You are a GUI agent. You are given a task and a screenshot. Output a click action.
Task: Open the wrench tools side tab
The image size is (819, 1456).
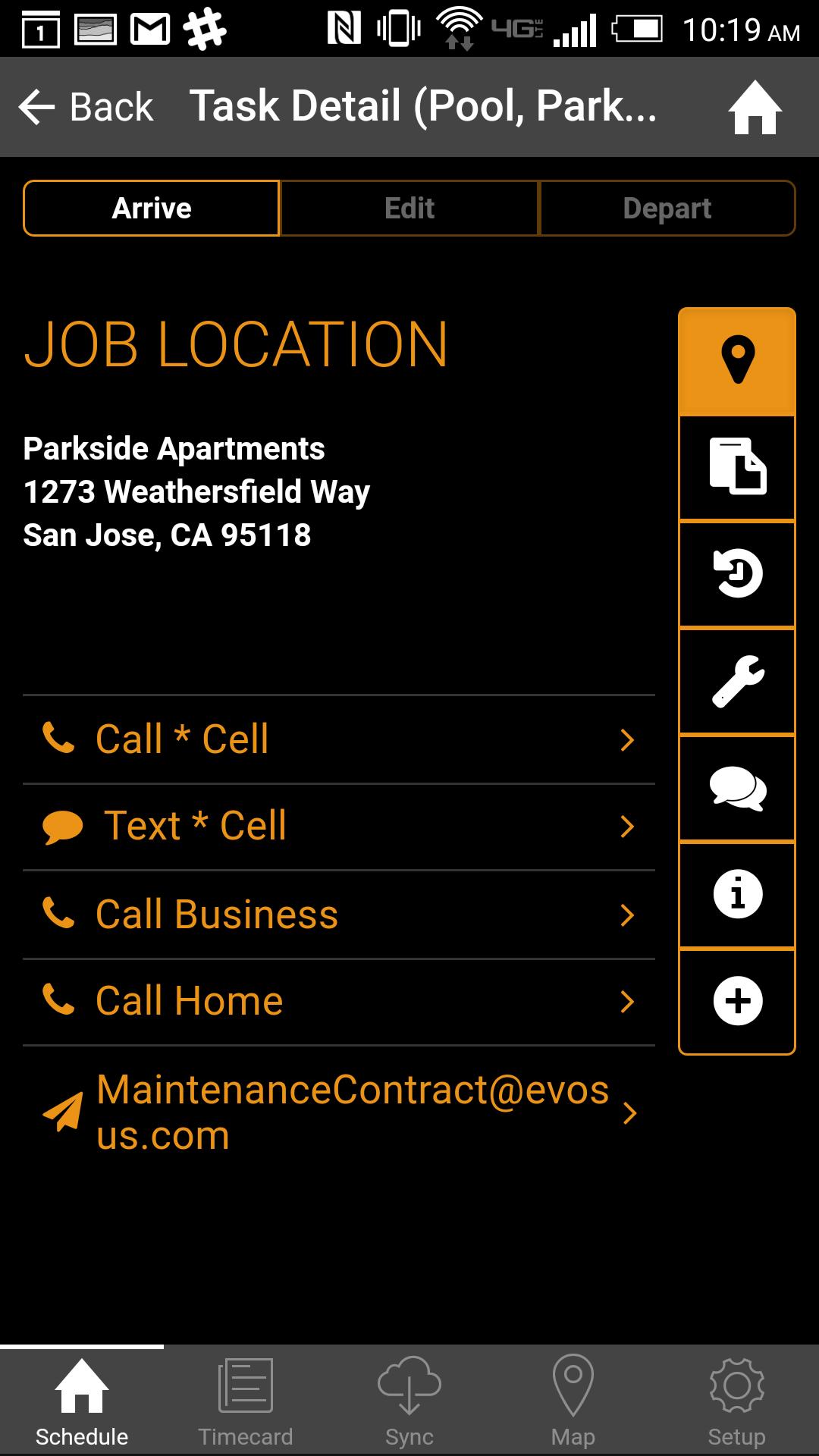click(x=737, y=681)
